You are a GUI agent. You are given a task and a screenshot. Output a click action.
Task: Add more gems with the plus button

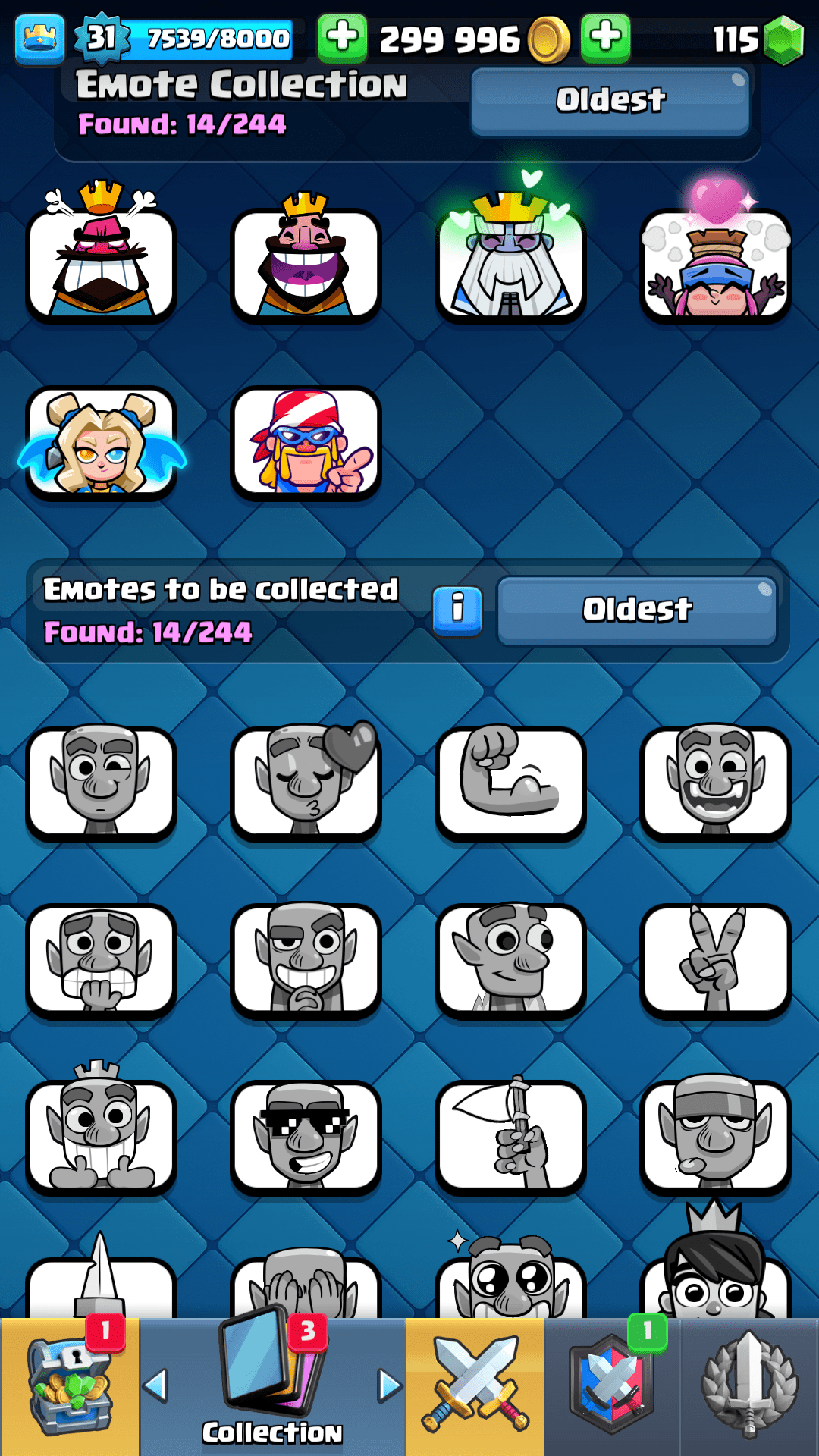coord(605,38)
